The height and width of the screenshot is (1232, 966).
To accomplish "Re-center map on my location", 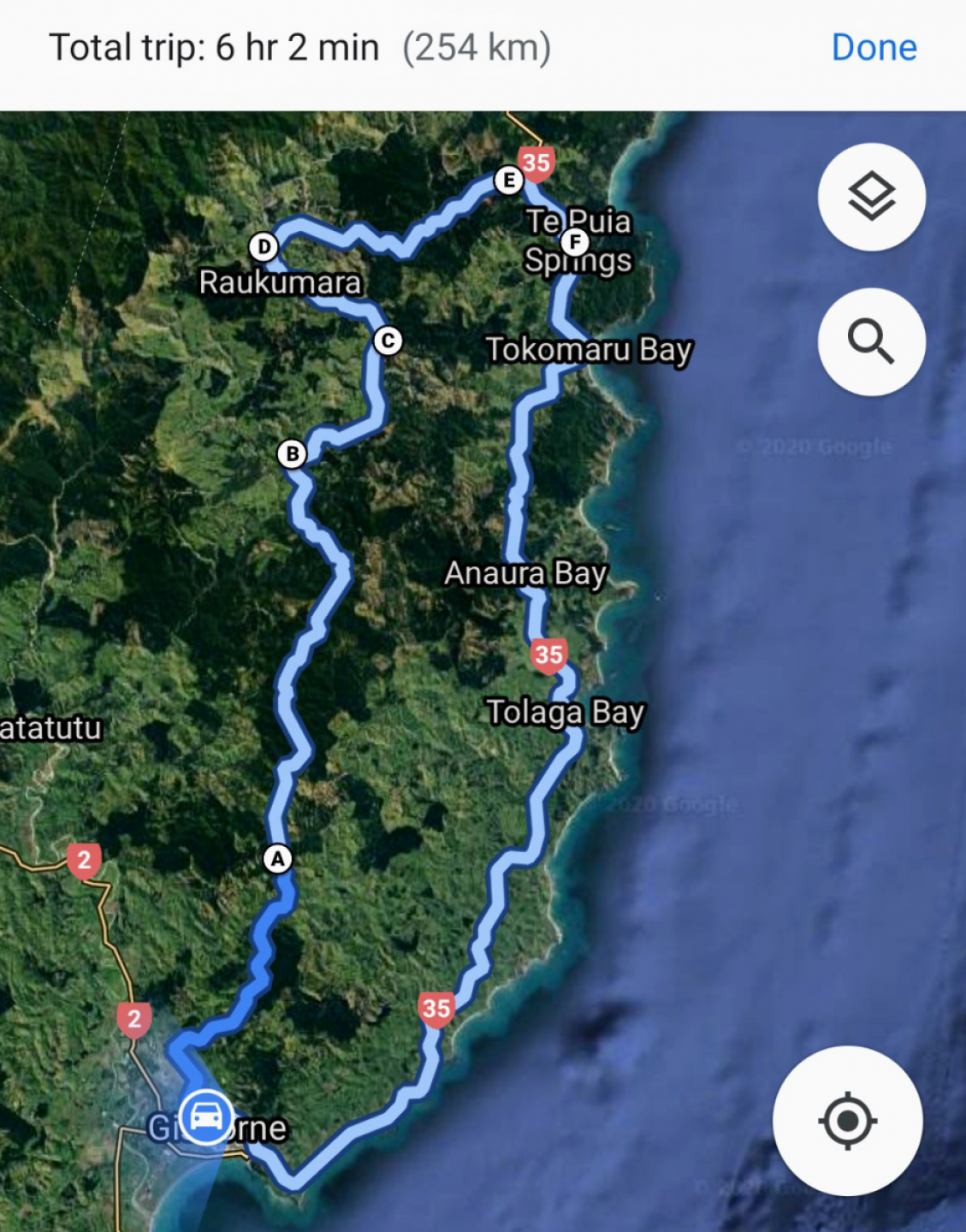I will [847, 1121].
